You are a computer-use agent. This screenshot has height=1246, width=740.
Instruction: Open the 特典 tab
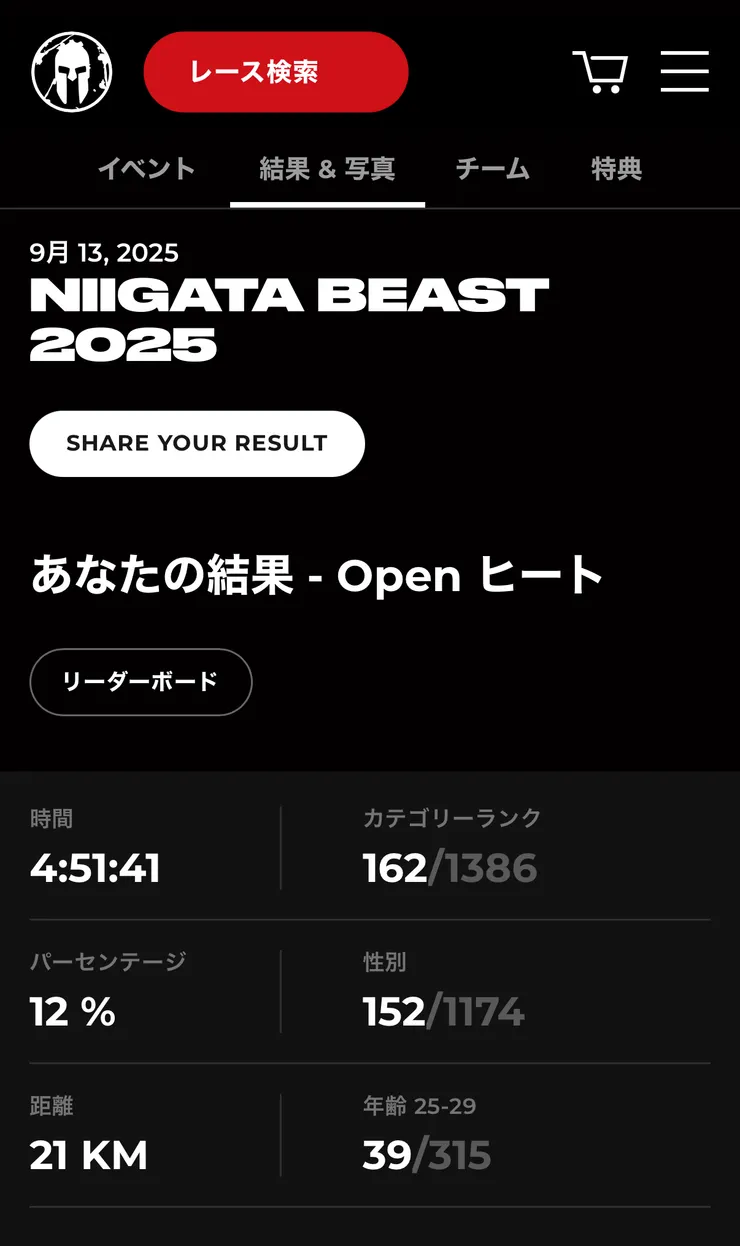coord(616,169)
